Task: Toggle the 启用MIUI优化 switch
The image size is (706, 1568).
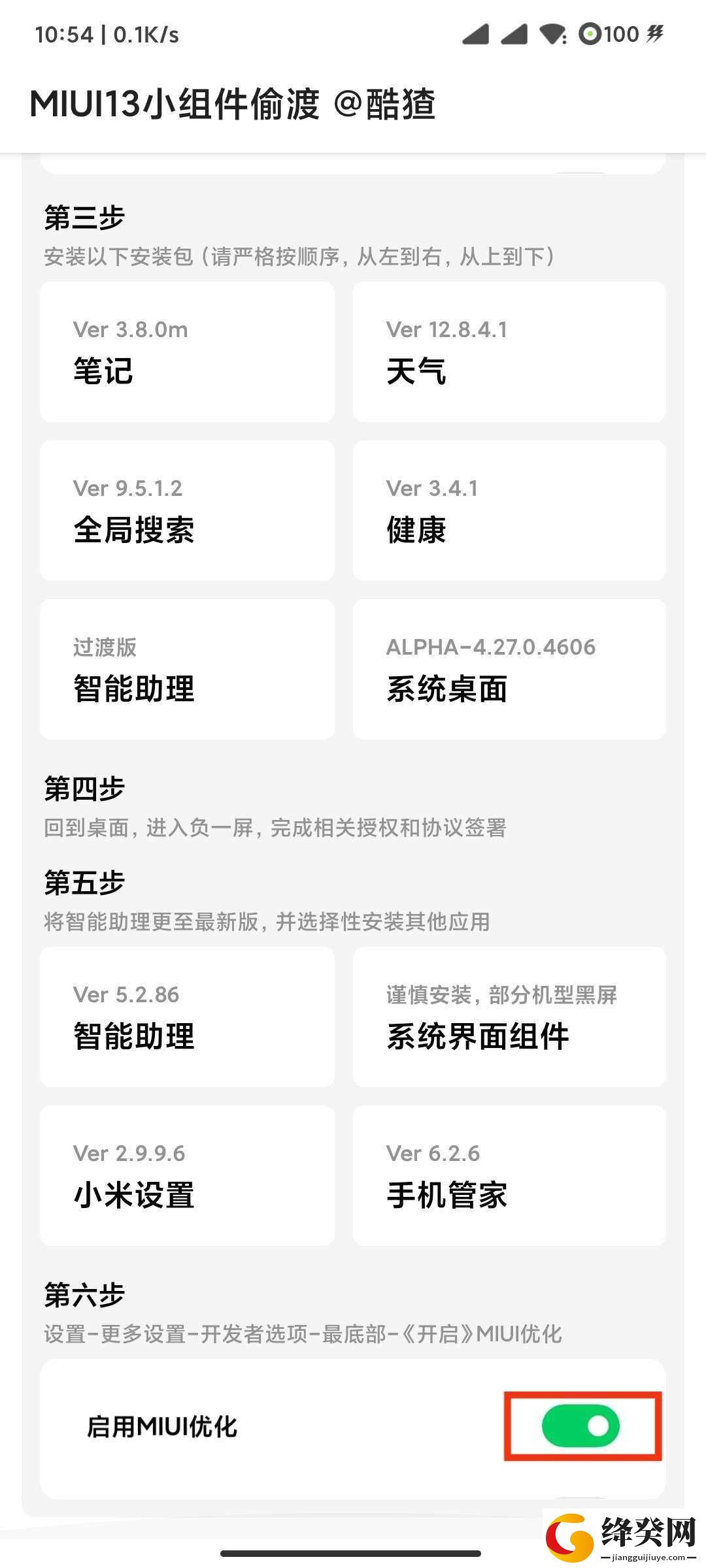Action: (580, 1426)
